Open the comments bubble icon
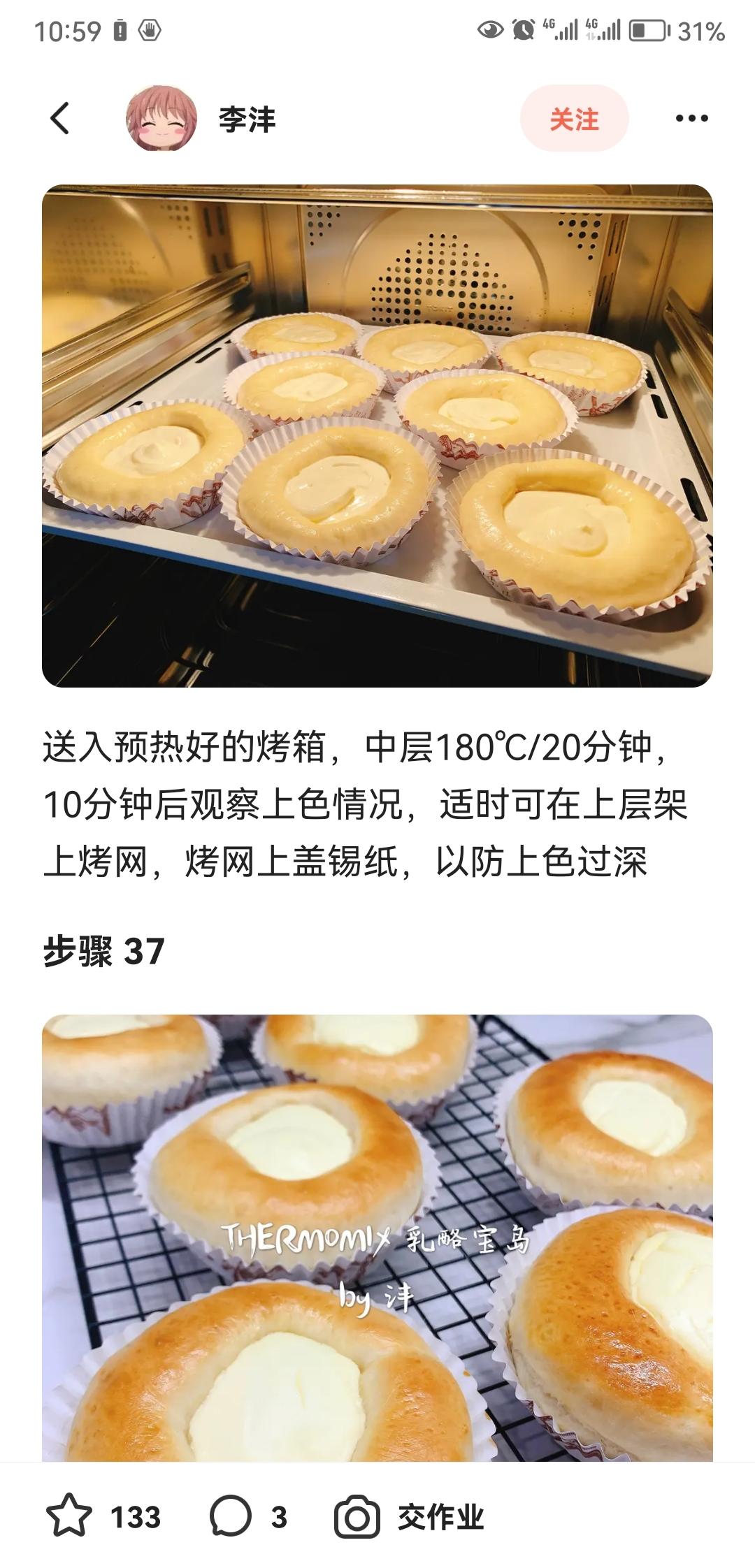This screenshot has width=755, height=1568. click(x=231, y=1517)
